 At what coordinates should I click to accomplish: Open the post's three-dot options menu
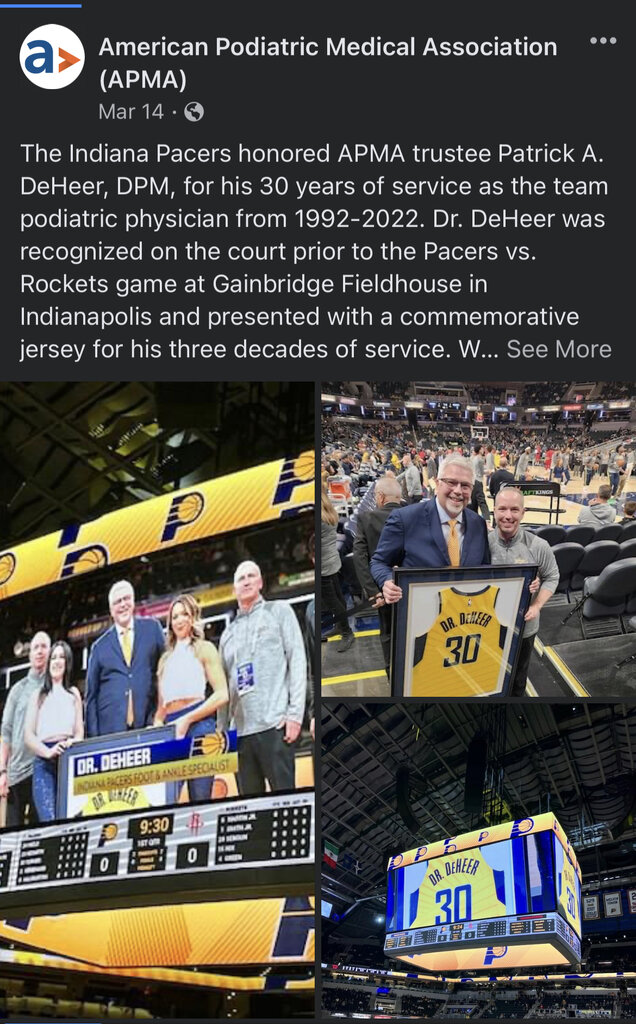(603, 41)
